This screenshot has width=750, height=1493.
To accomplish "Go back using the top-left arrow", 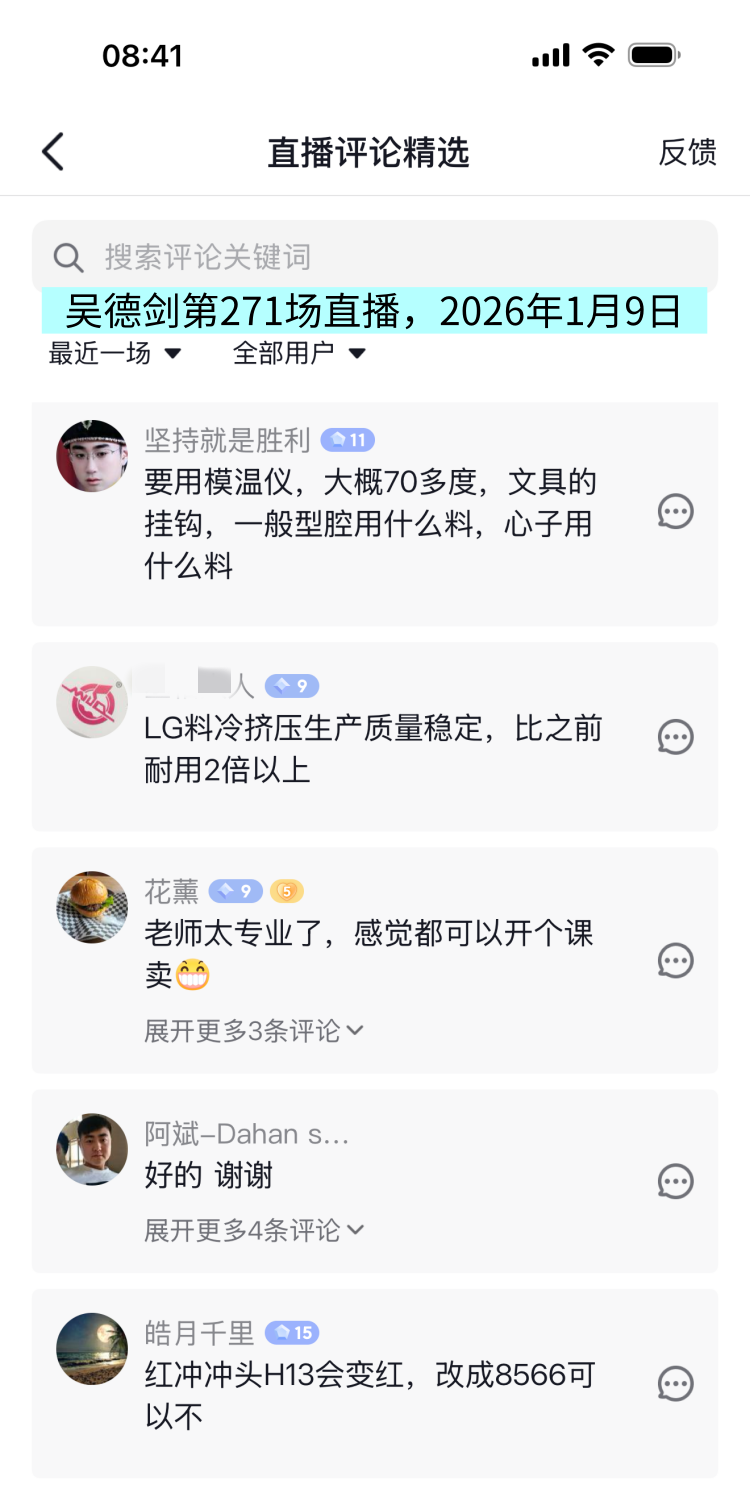I will pos(53,152).
